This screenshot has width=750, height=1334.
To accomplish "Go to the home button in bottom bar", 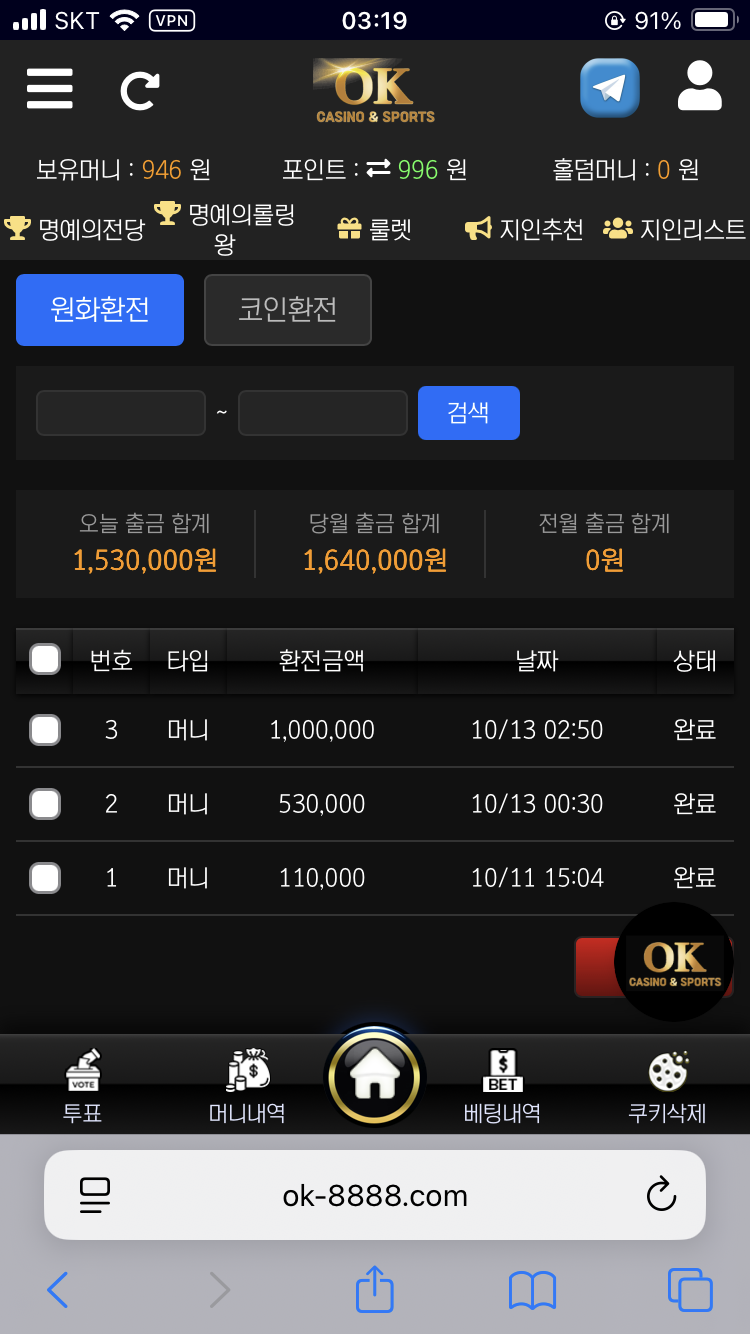I will click(x=375, y=1077).
